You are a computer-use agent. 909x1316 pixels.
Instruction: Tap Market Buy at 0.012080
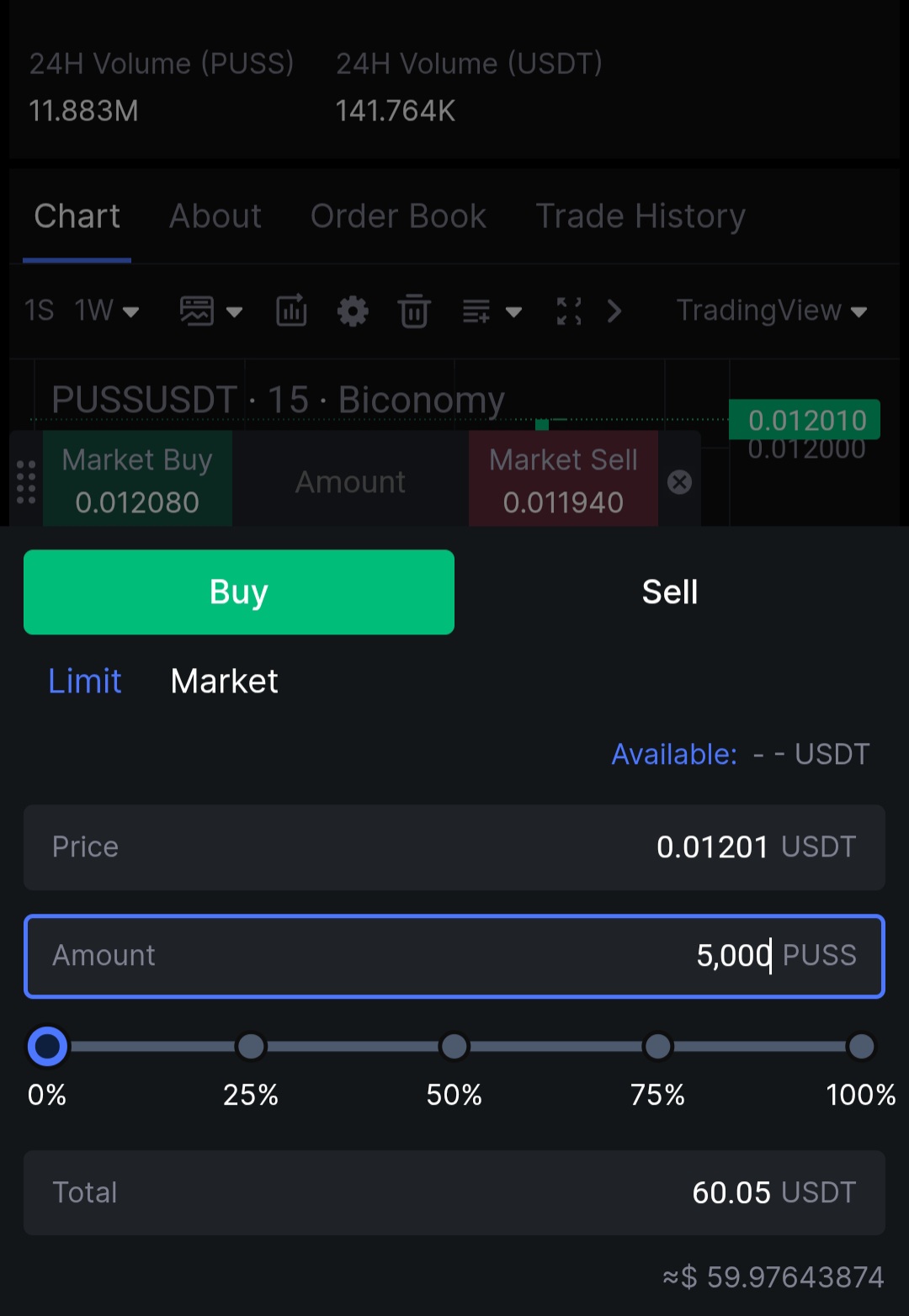(x=137, y=480)
